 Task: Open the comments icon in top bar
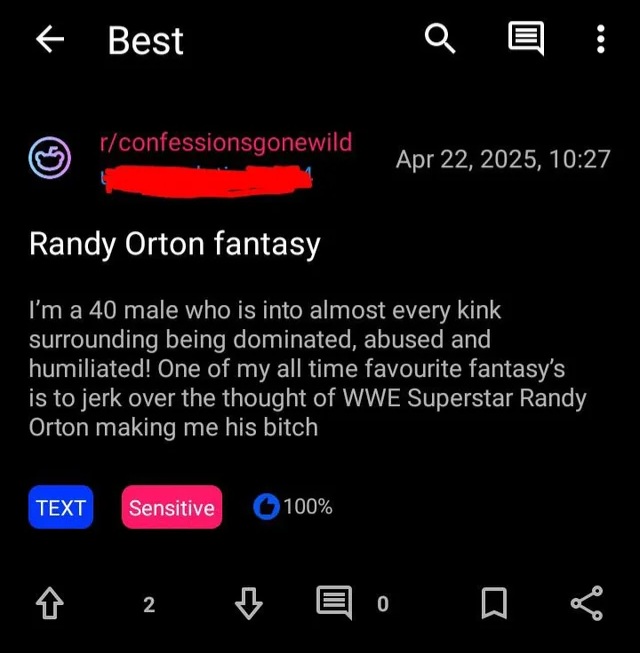point(525,40)
